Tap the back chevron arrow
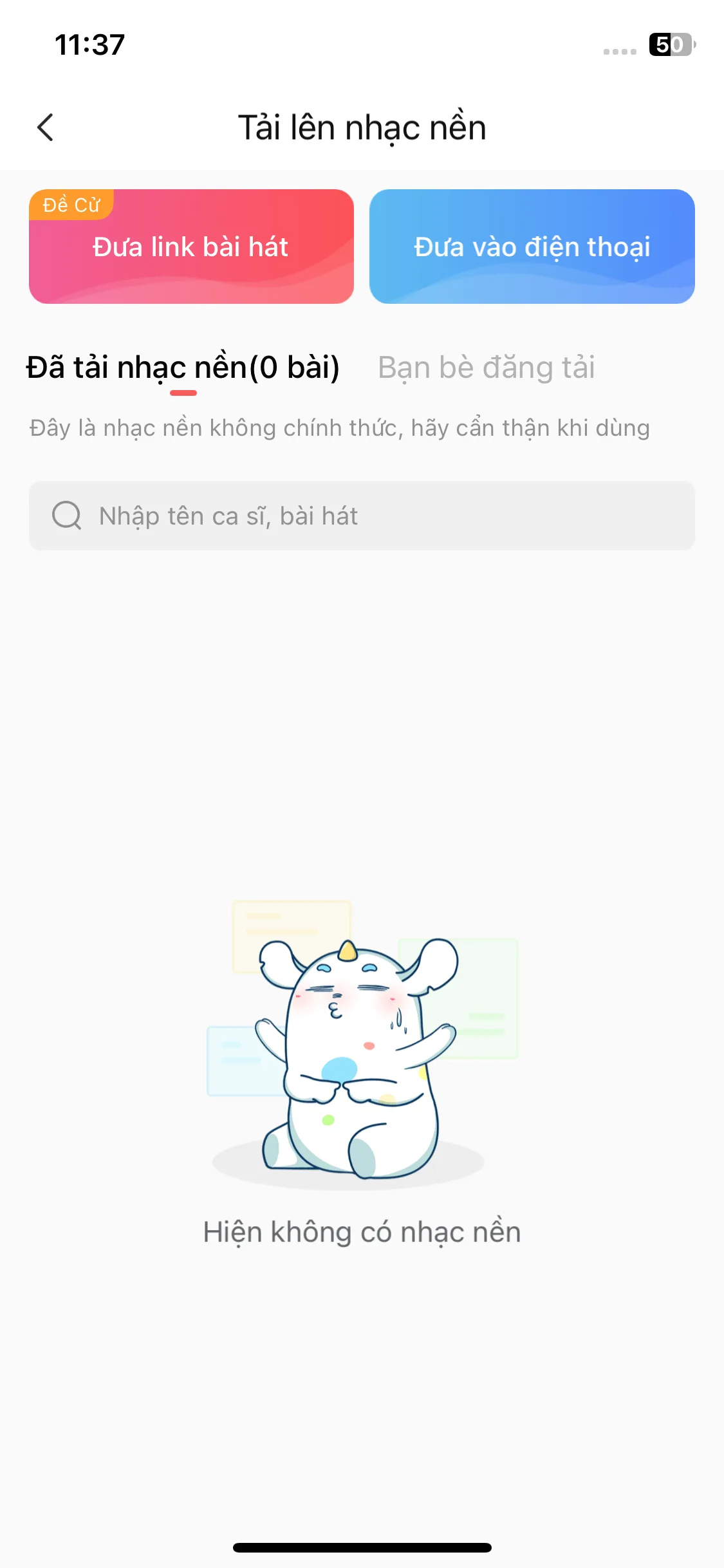 [x=46, y=127]
